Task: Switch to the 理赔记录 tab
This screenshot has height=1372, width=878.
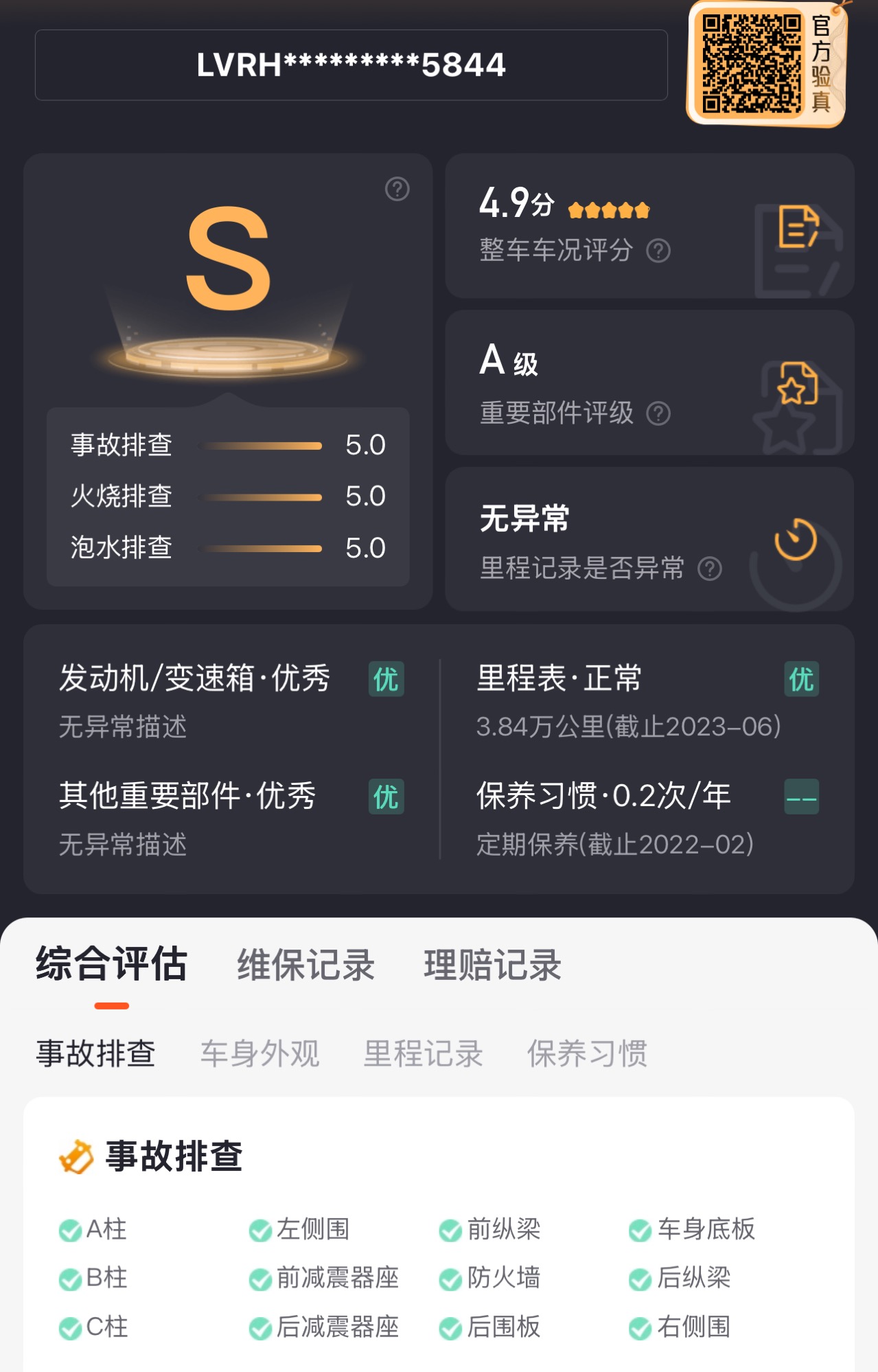Action: point(493,965)
